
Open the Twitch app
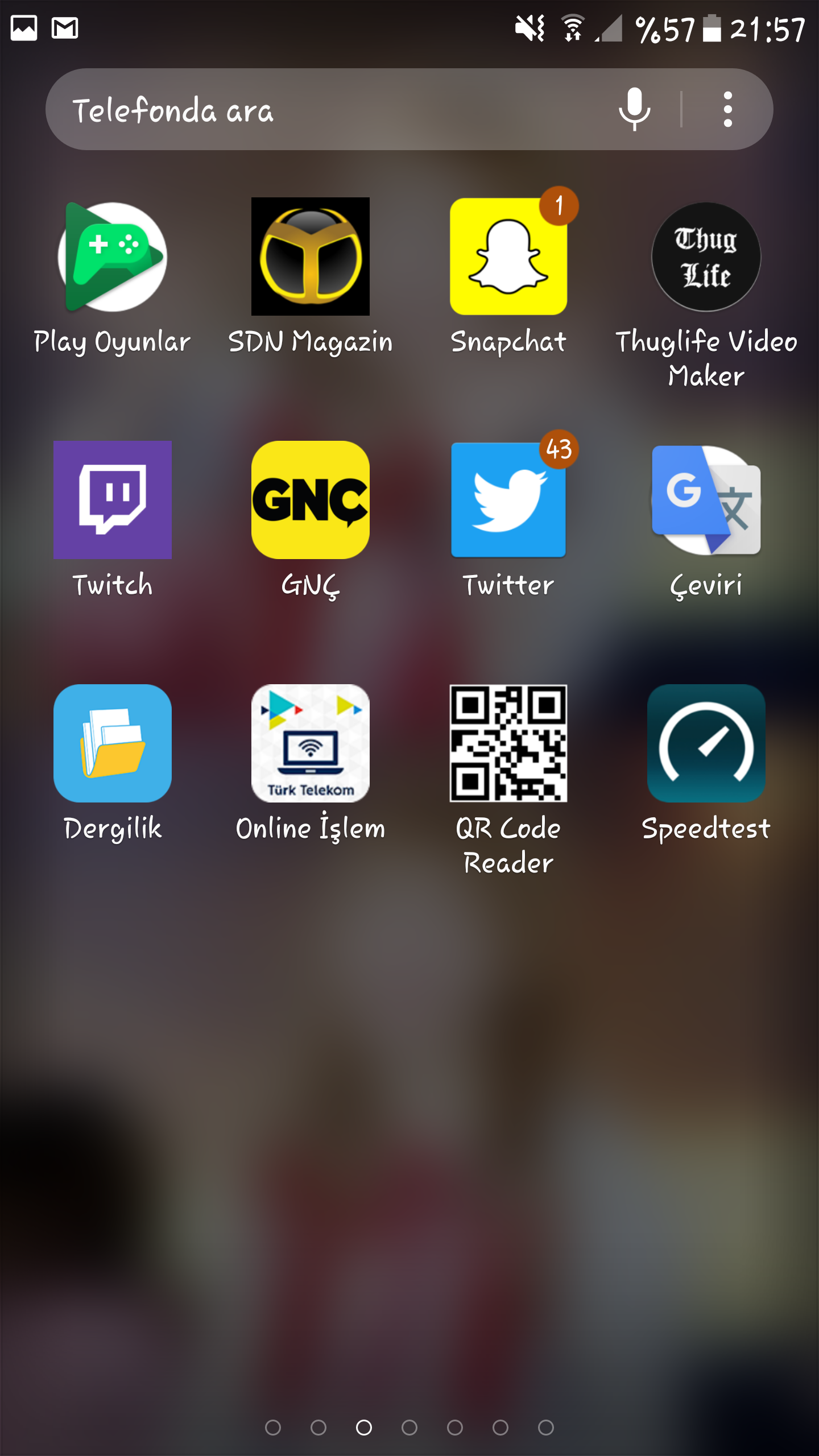pos(113,500)
